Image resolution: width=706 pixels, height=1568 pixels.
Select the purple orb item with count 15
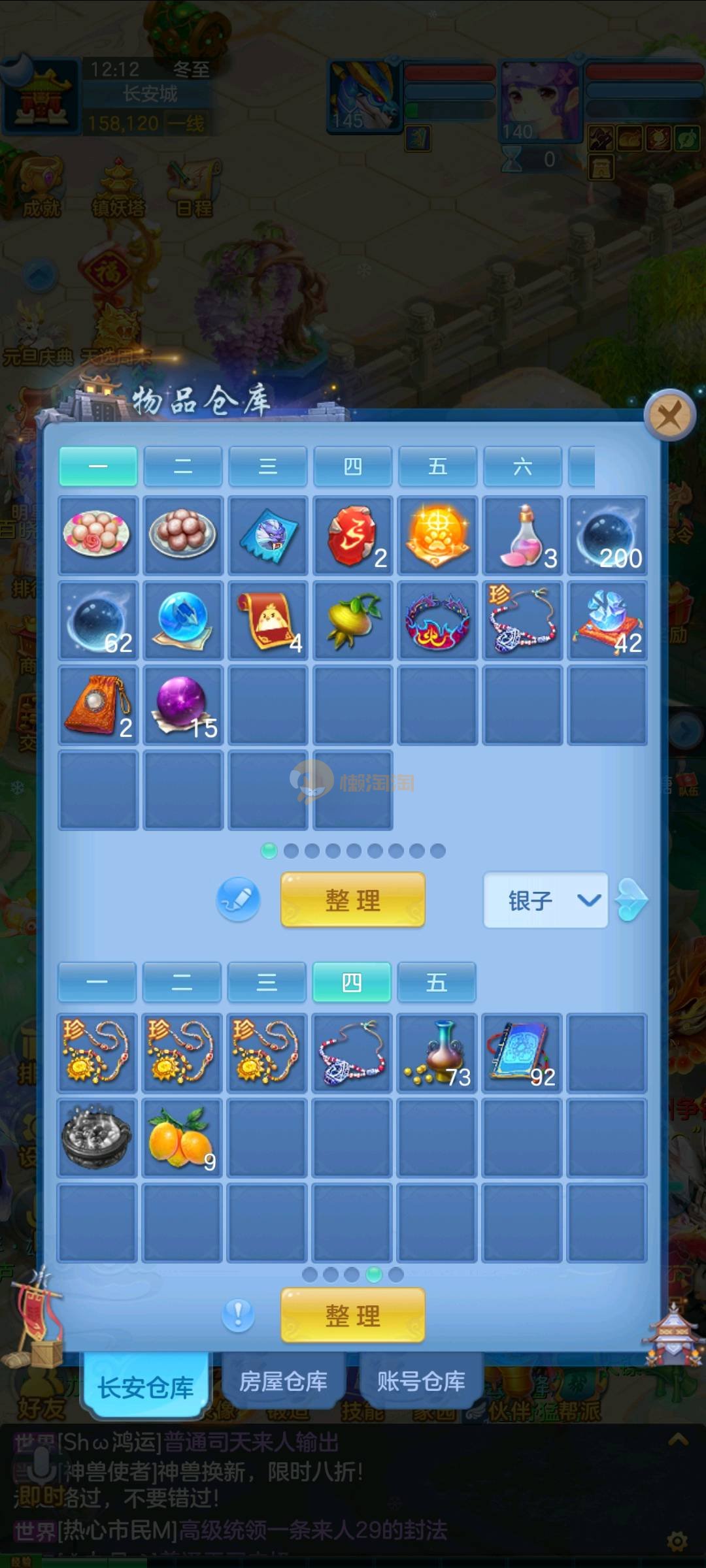(183, 706)
